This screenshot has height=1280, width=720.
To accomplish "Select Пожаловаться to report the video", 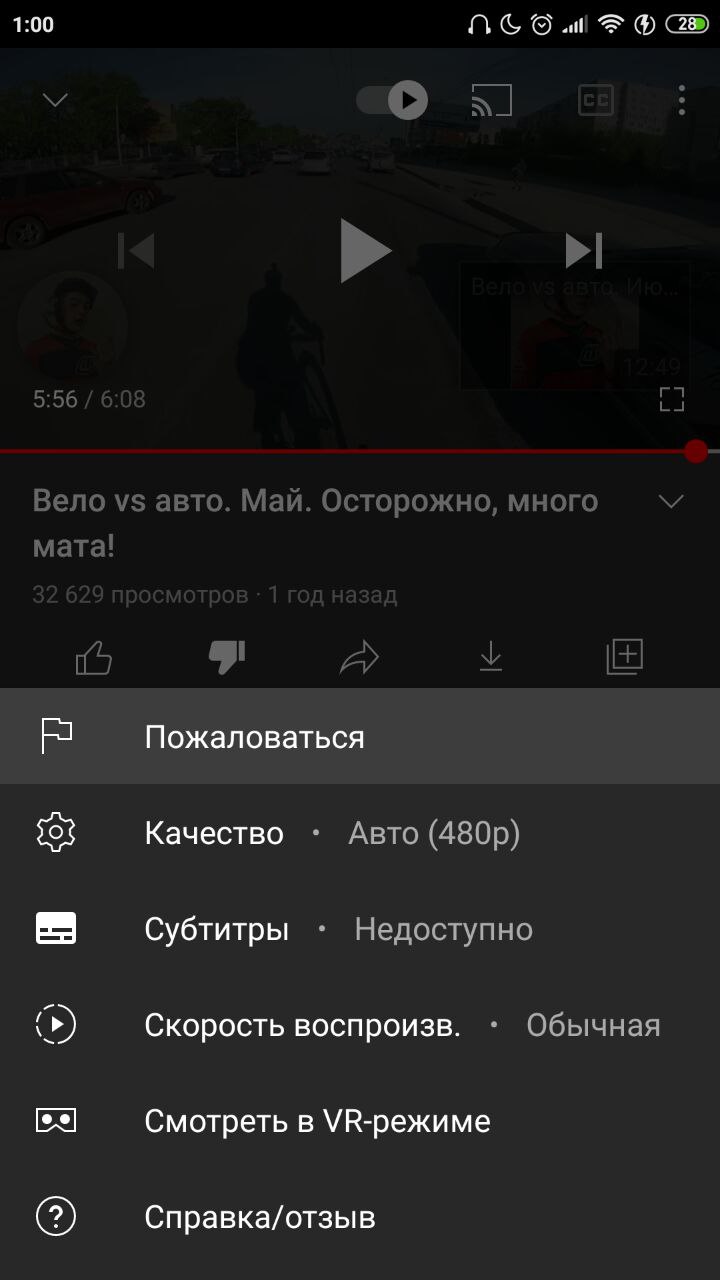I will [x=254, y=737].
